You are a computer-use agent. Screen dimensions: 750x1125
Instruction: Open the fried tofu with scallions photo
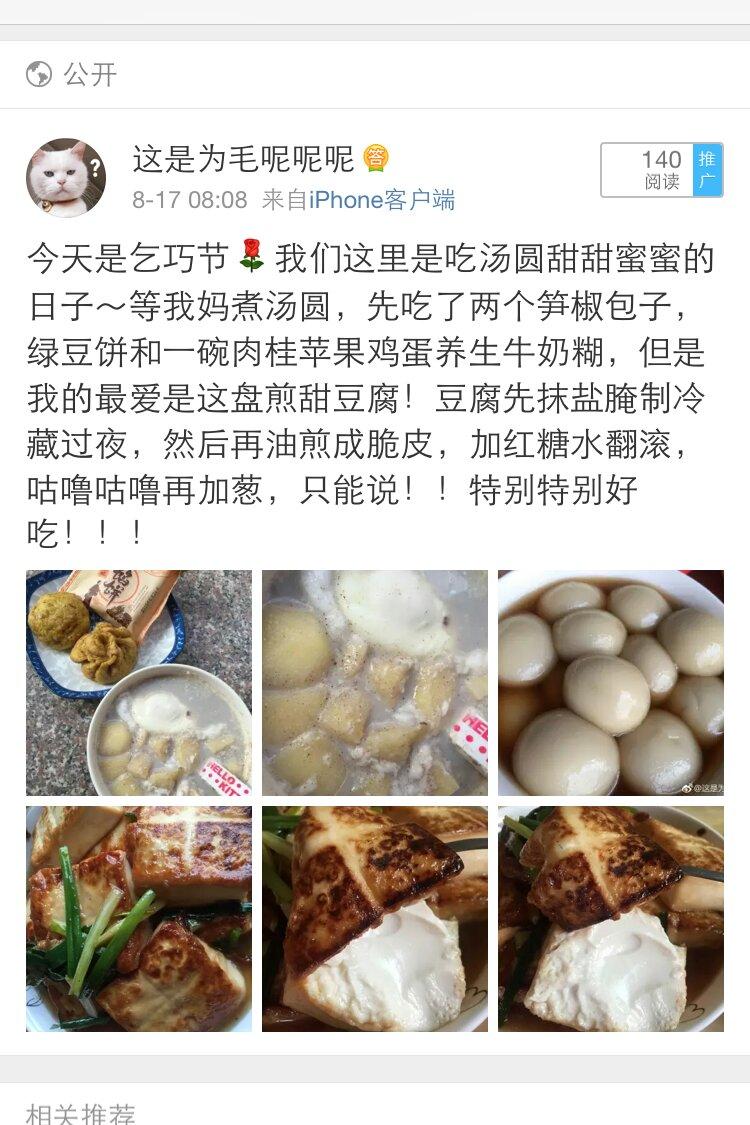pos(139,919)
